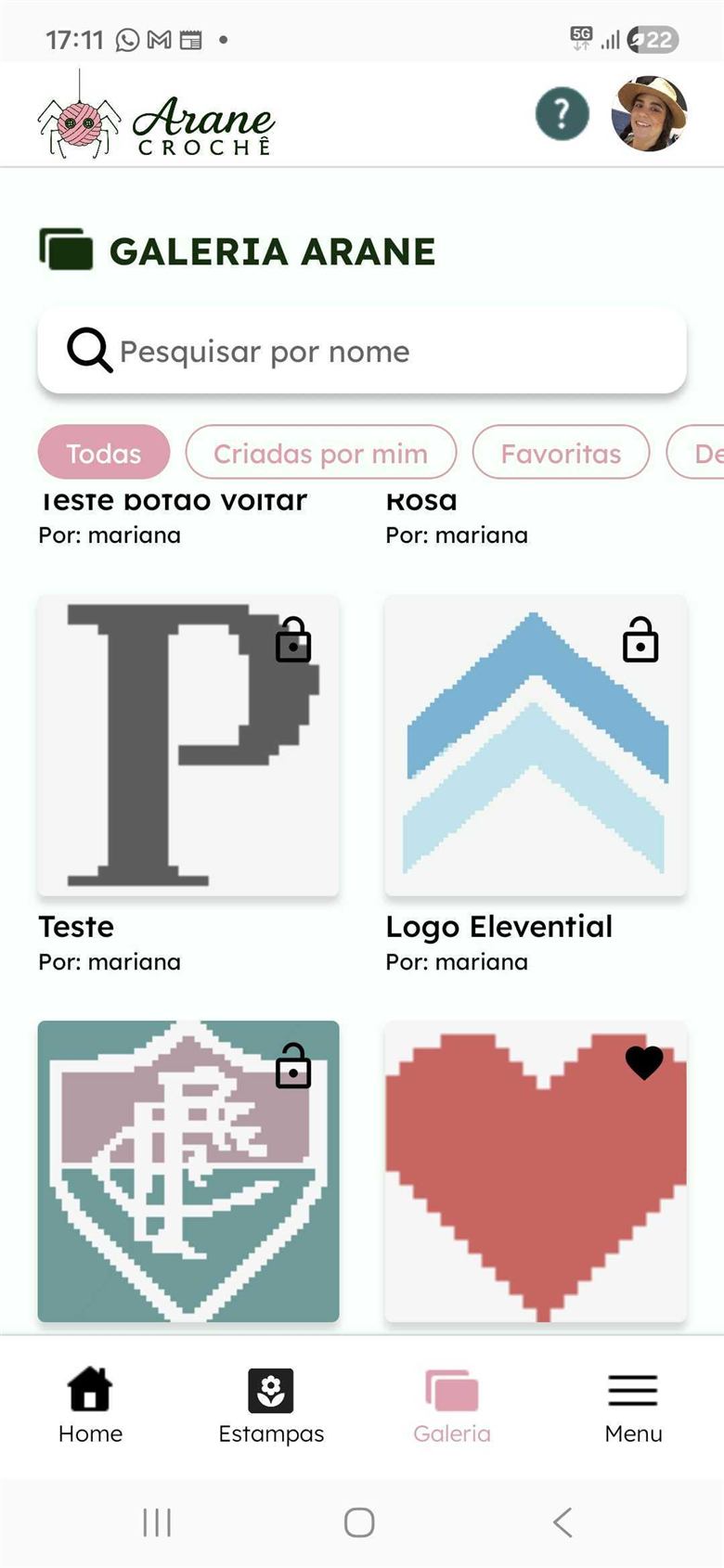Filter by Criadas por mim
724x1568 pixels.
pyautogui.click(x=321, y=453)
